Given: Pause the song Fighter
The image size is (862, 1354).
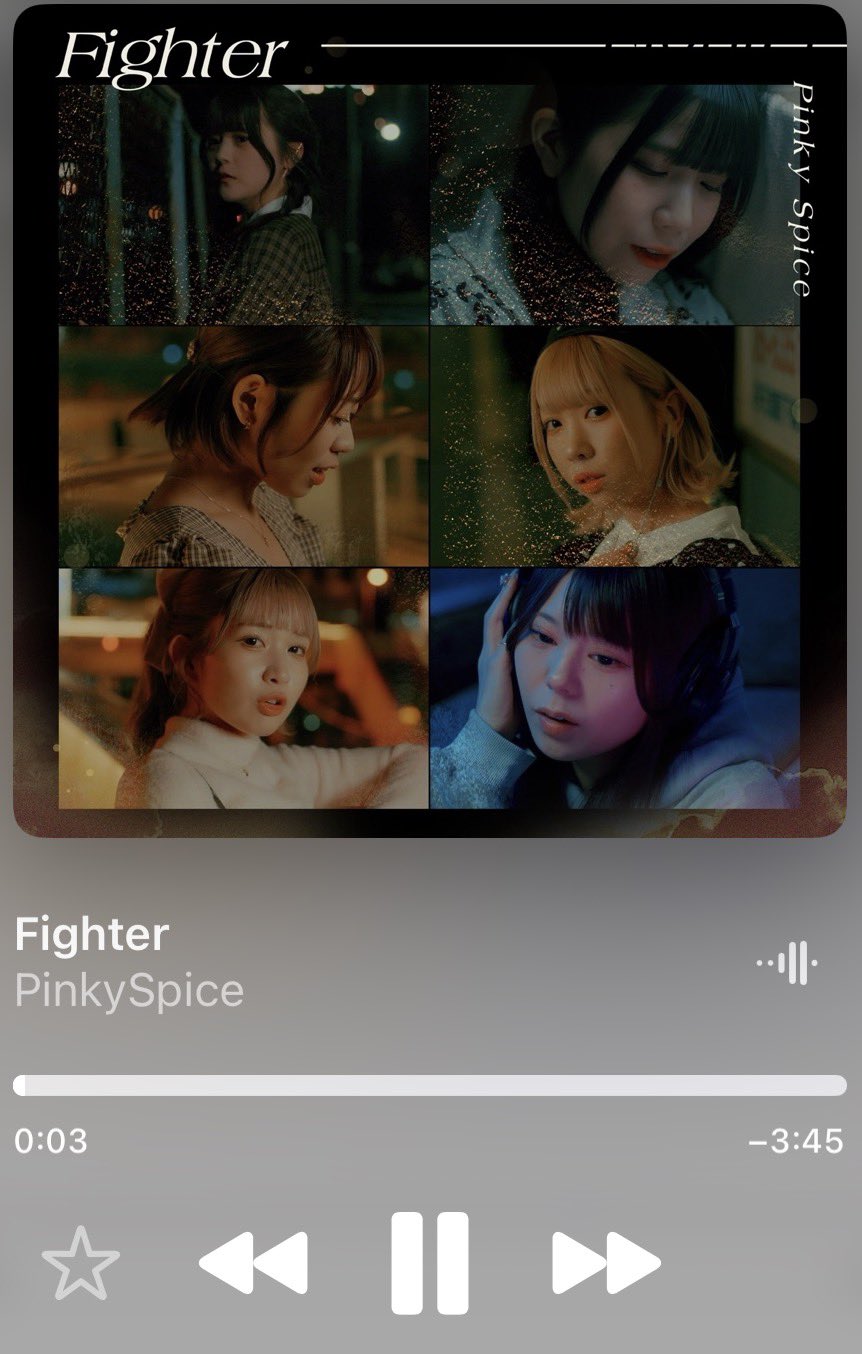Looking at the screenshot, I should coord(430,1262).
